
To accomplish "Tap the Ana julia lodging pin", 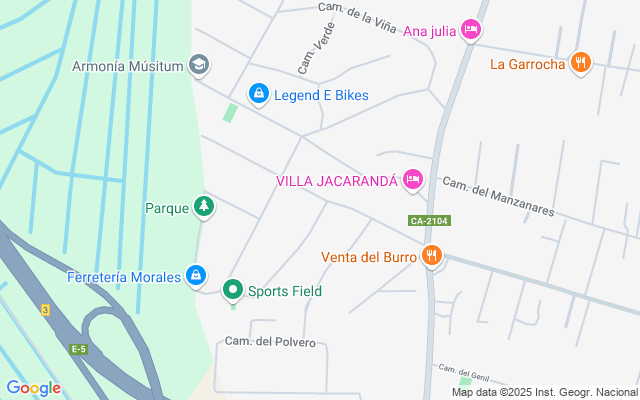I will point(471,30).
